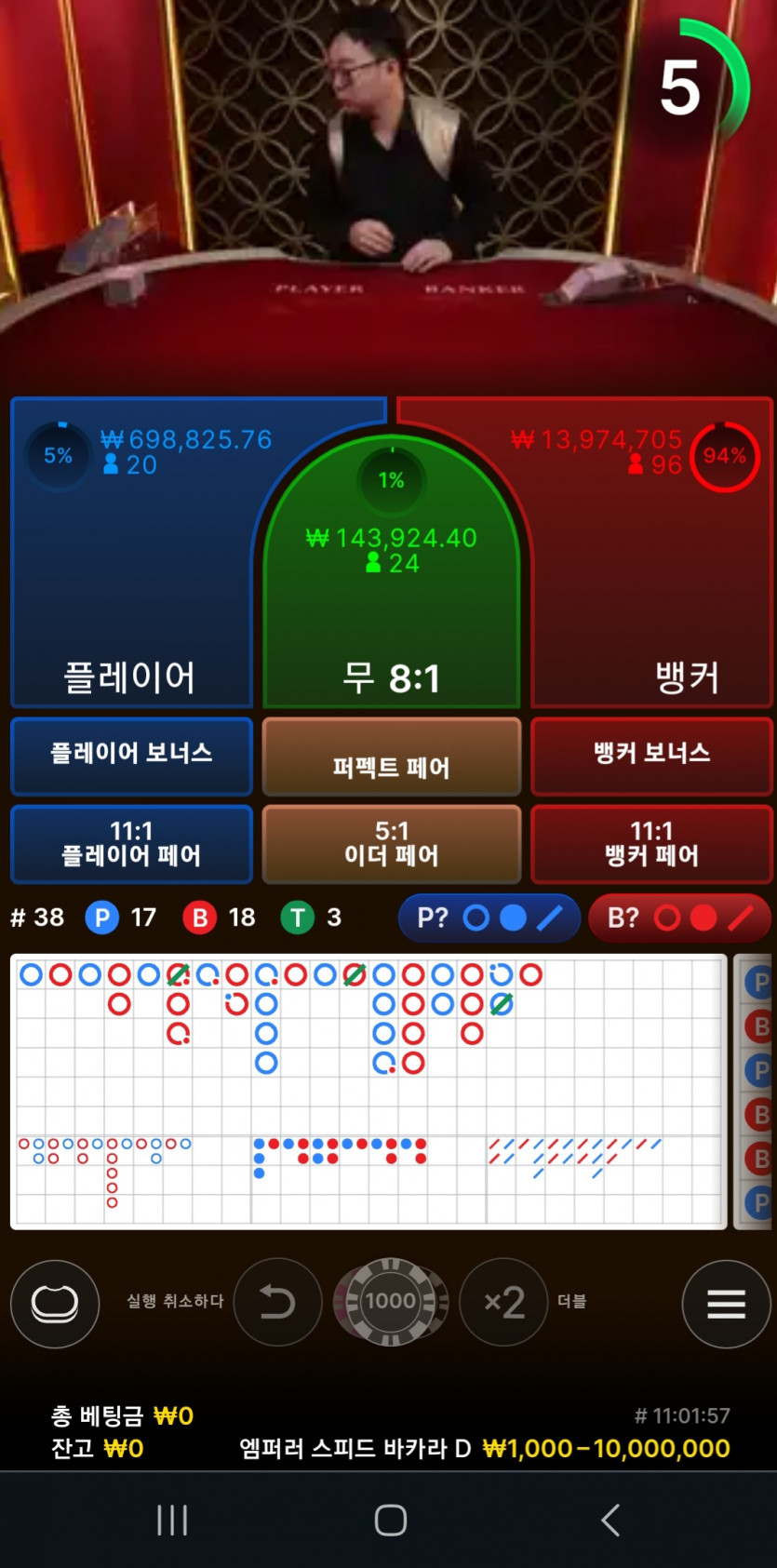This screenshot has height=1568, width=777.
Task: Choose the 1000 chip
Action: click(391, 1302)
